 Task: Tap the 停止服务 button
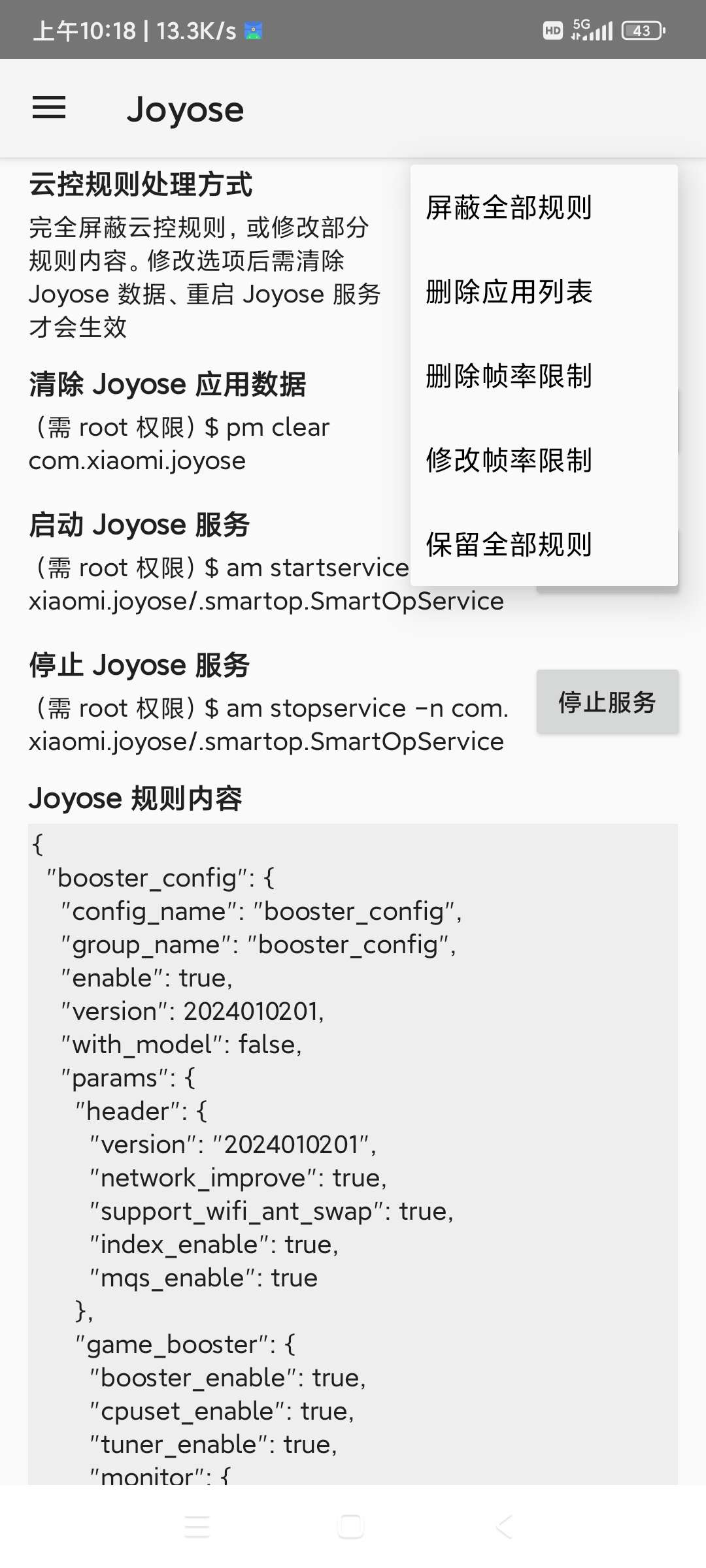click(607, 702)
